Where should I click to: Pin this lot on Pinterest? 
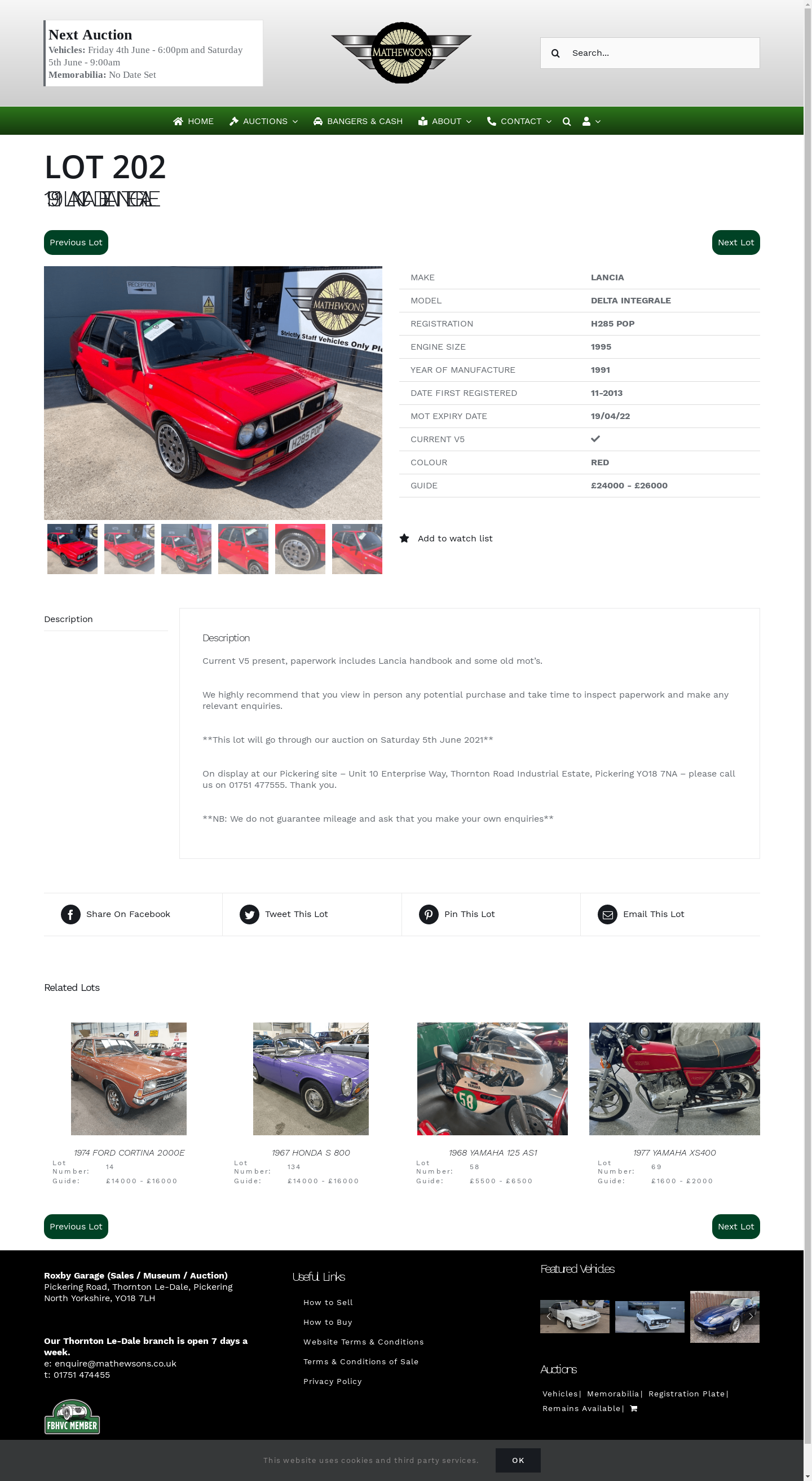[x=469, y=914]
